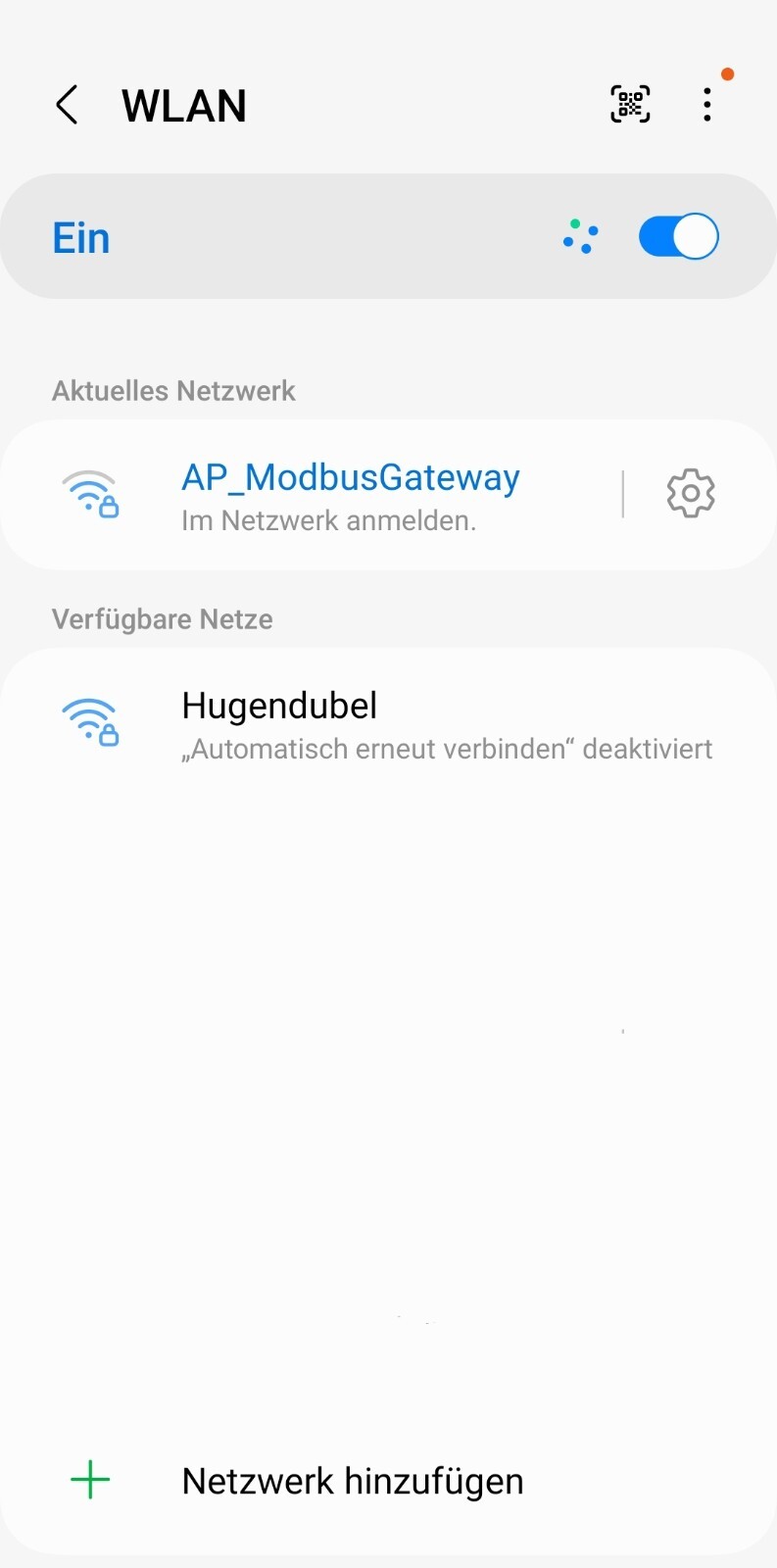Go back from WLAN settings
777x1568 pixels.
click(67, 105)
